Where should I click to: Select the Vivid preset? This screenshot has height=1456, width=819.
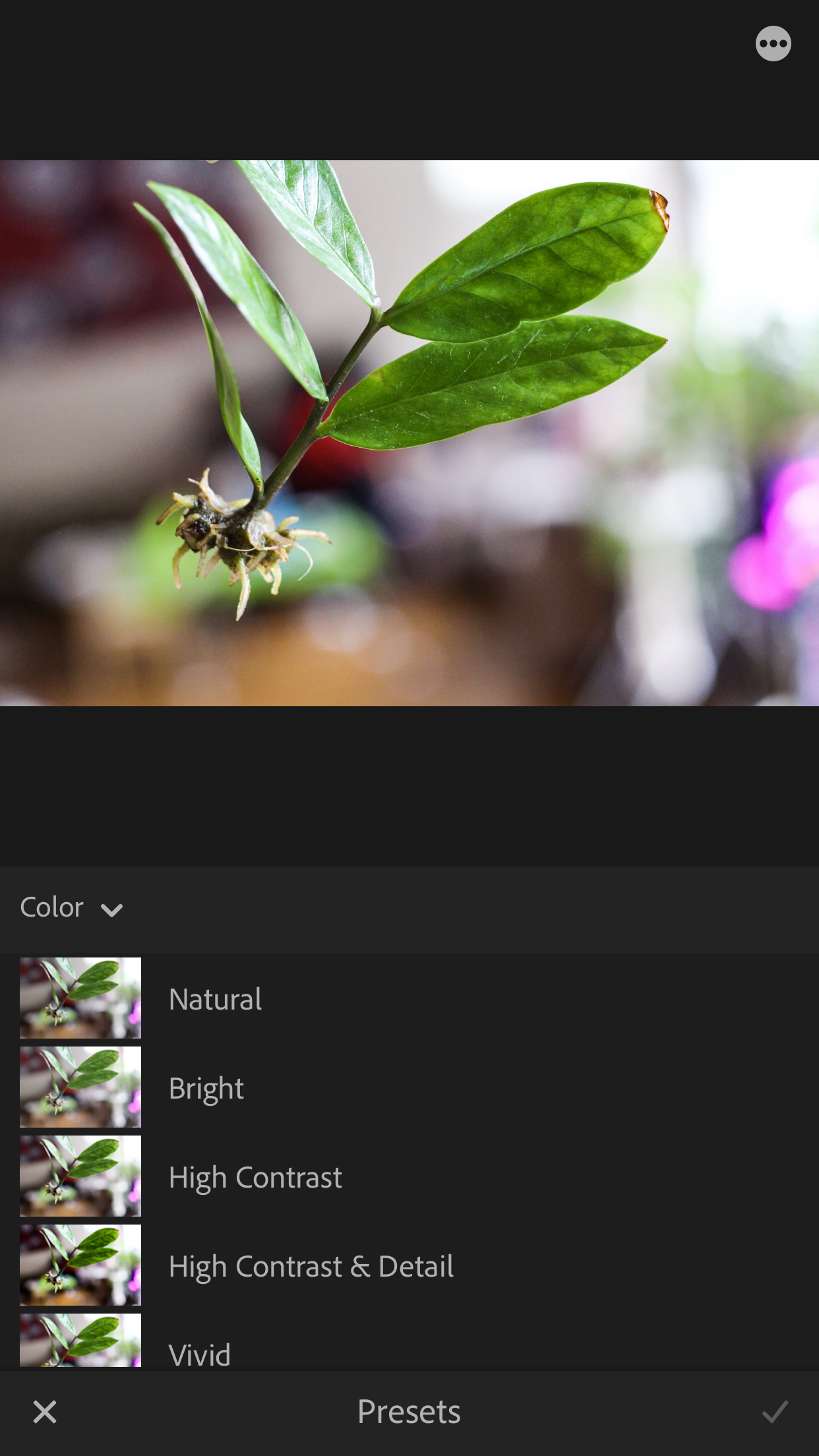[409, 1342]
